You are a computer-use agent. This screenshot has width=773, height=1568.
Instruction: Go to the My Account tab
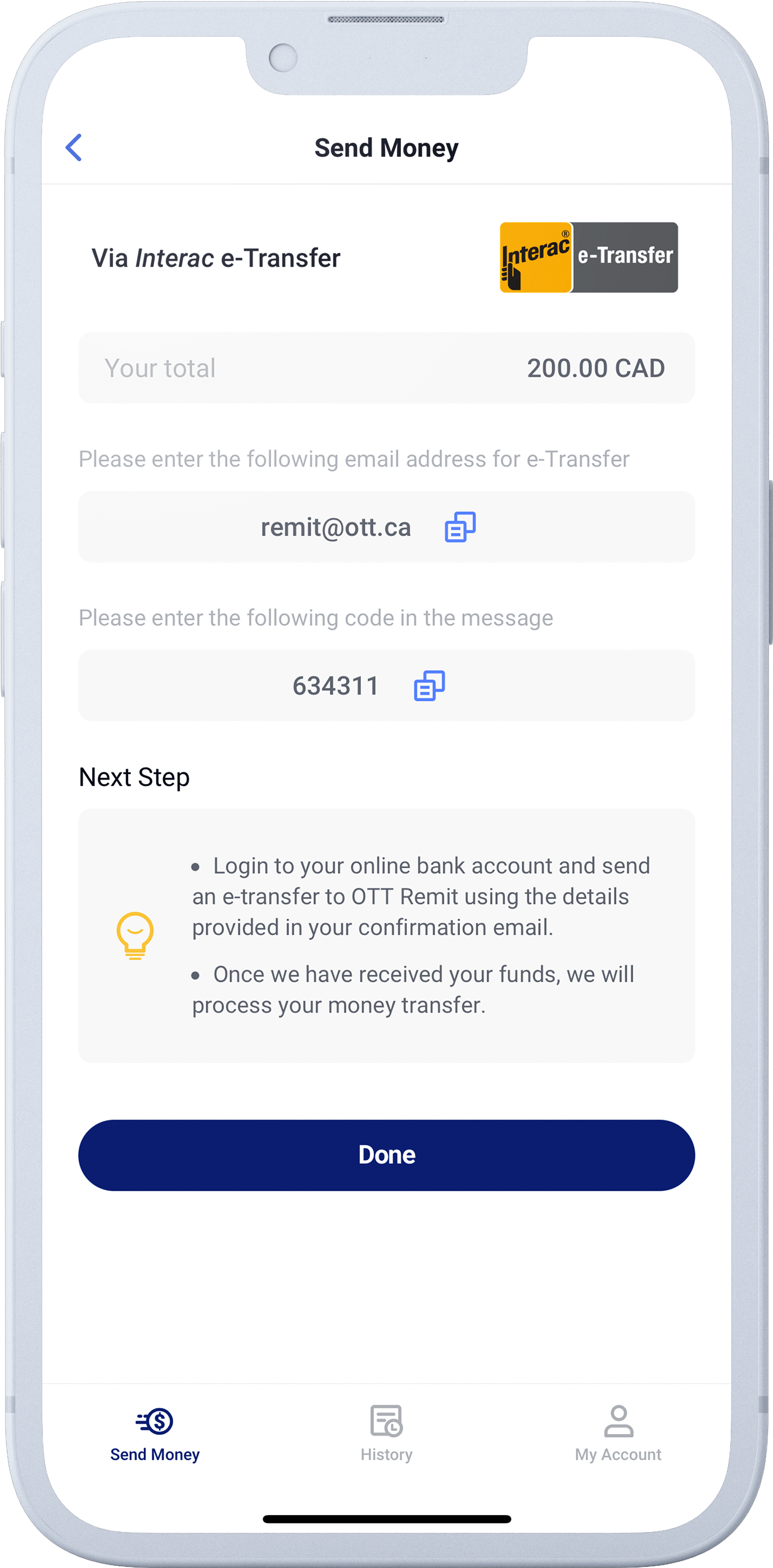tap(618, 1433)
